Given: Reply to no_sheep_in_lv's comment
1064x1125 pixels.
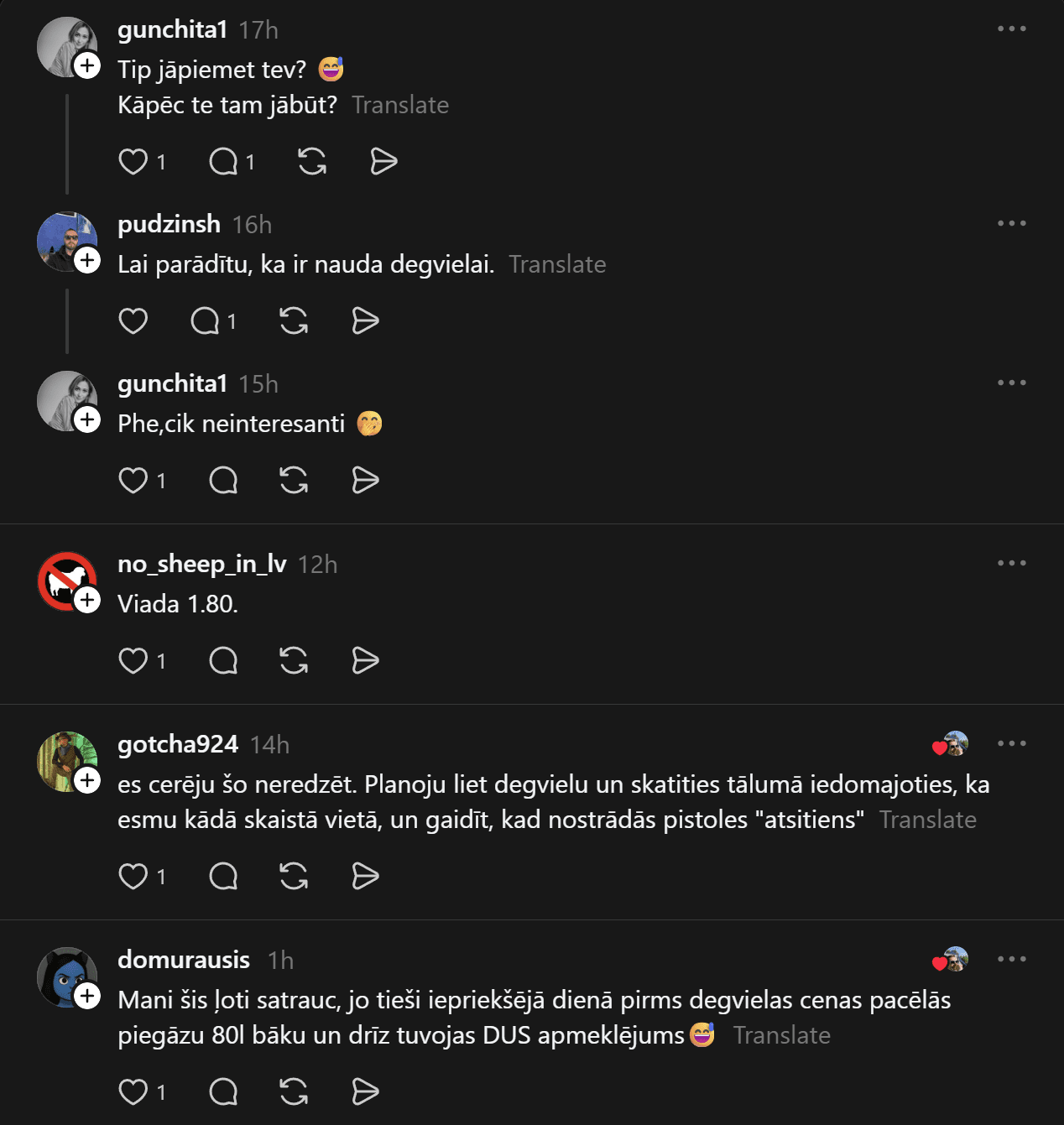Looking at the screenshot, I should pos(223,660).
